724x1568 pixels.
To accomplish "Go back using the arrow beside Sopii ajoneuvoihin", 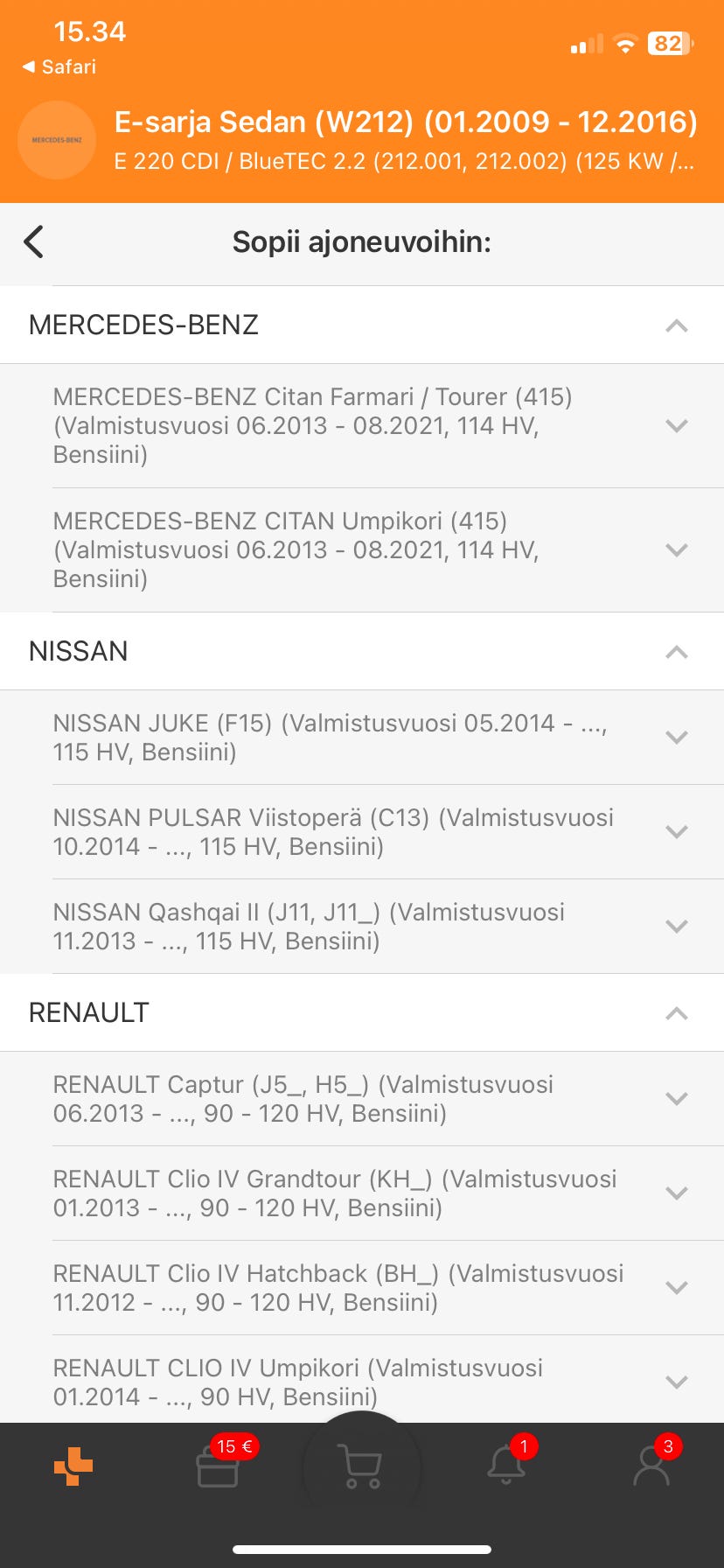I will (x=34, y=241).
